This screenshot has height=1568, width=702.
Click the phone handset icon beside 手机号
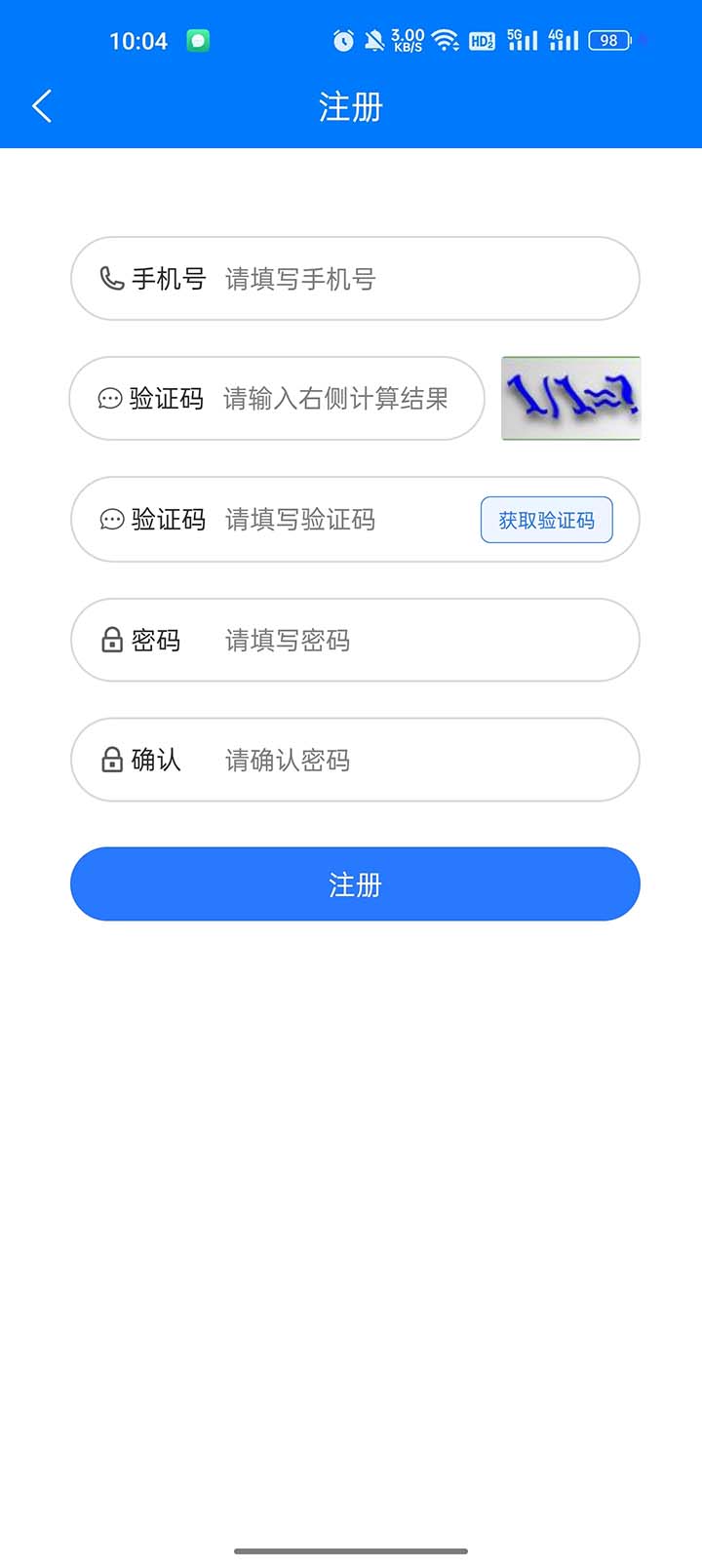(x=110, y=279)
